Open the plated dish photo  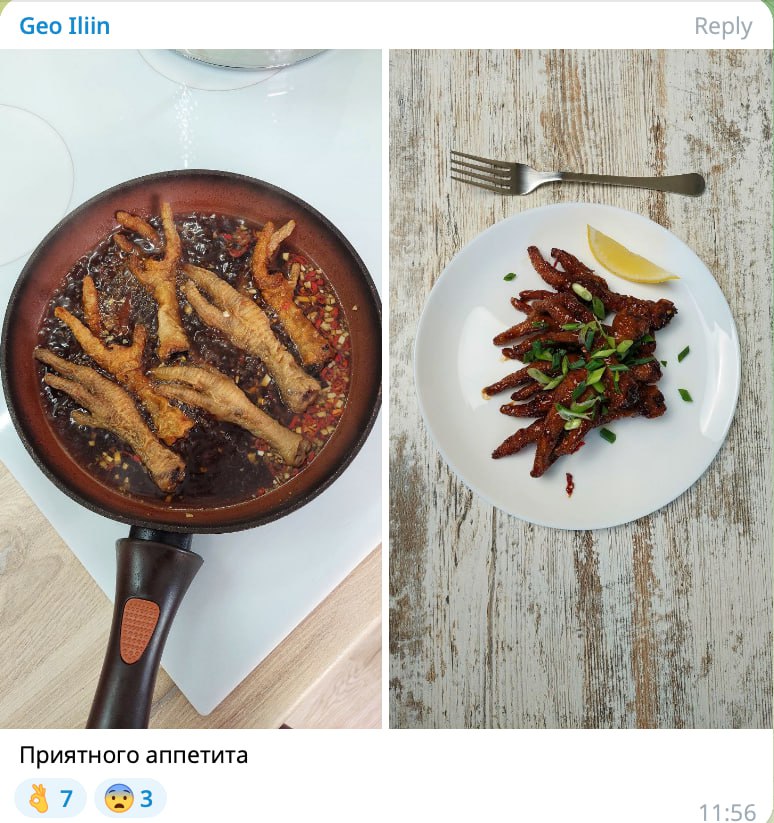point(581,389)
